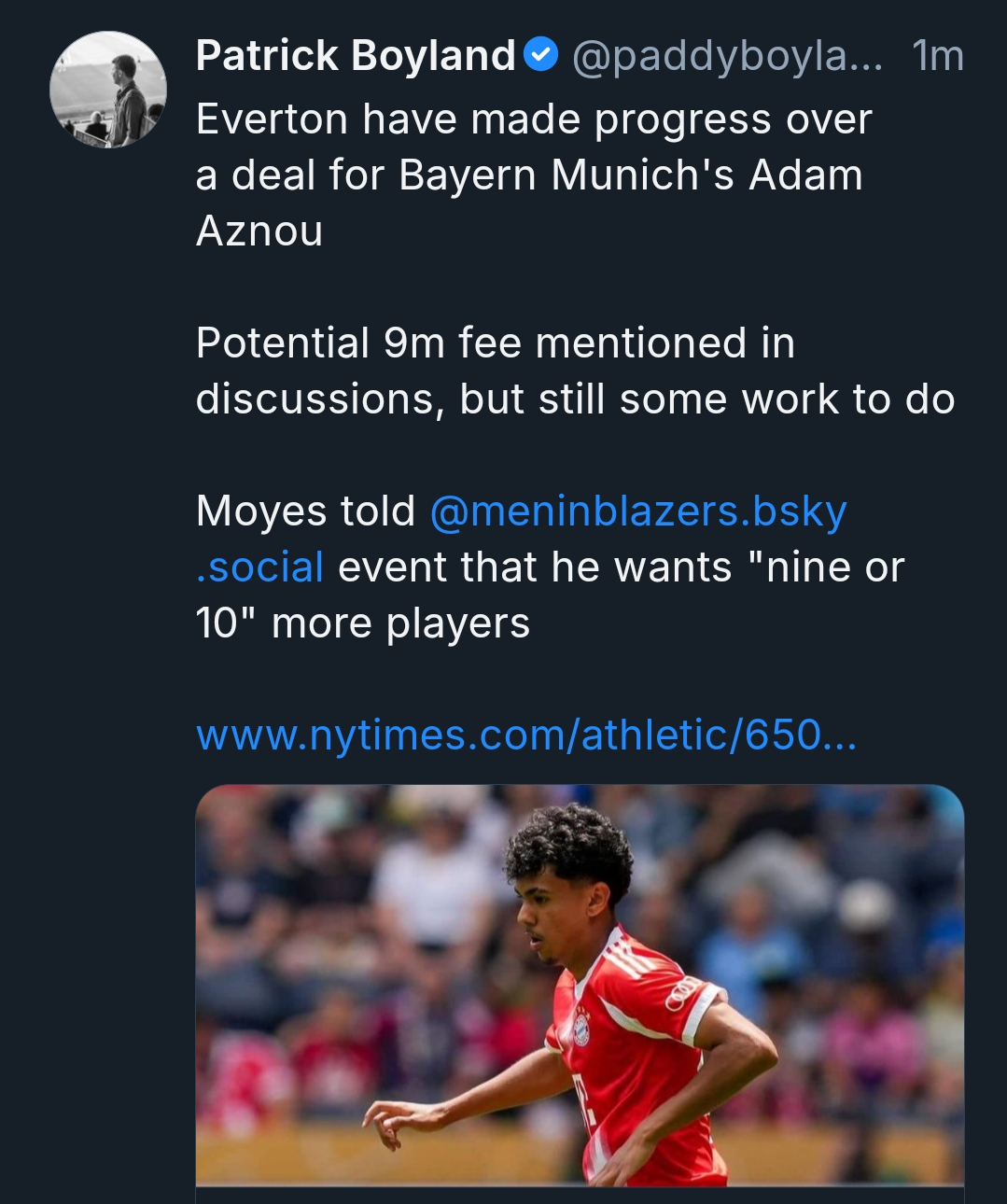This screenshot has width=1007, height=1204.
Task: Open Patrick Boyland's profile picture
Action: pyautogui.click(x=108, y=90)
